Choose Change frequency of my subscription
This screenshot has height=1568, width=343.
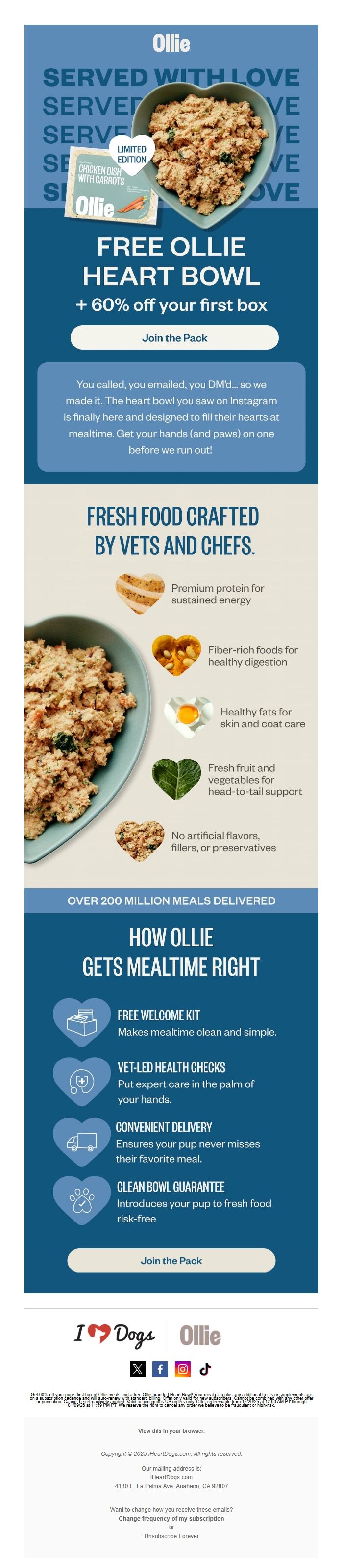pyautogui.click(x=171, y=1518)
